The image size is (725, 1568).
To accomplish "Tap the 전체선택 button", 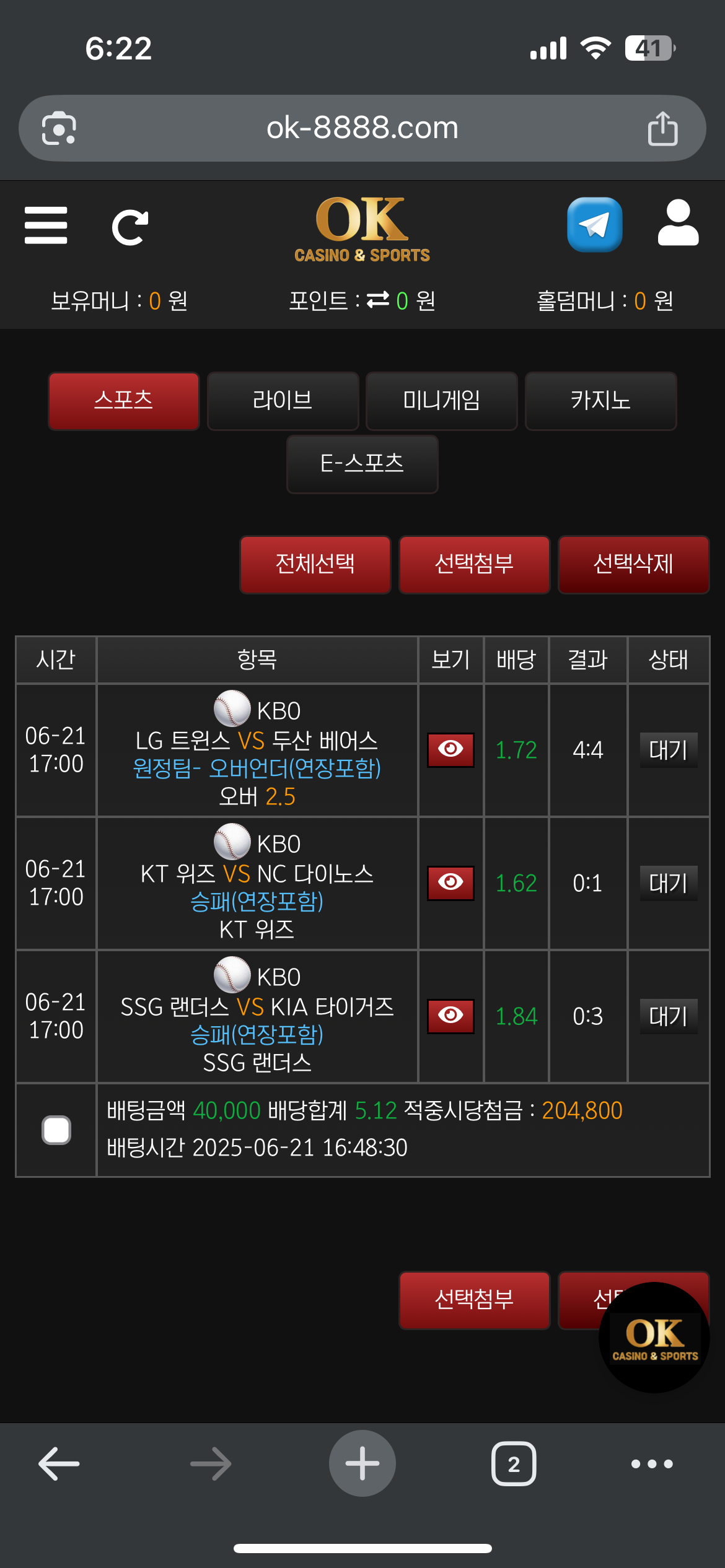I will click(x=315, y=564).
